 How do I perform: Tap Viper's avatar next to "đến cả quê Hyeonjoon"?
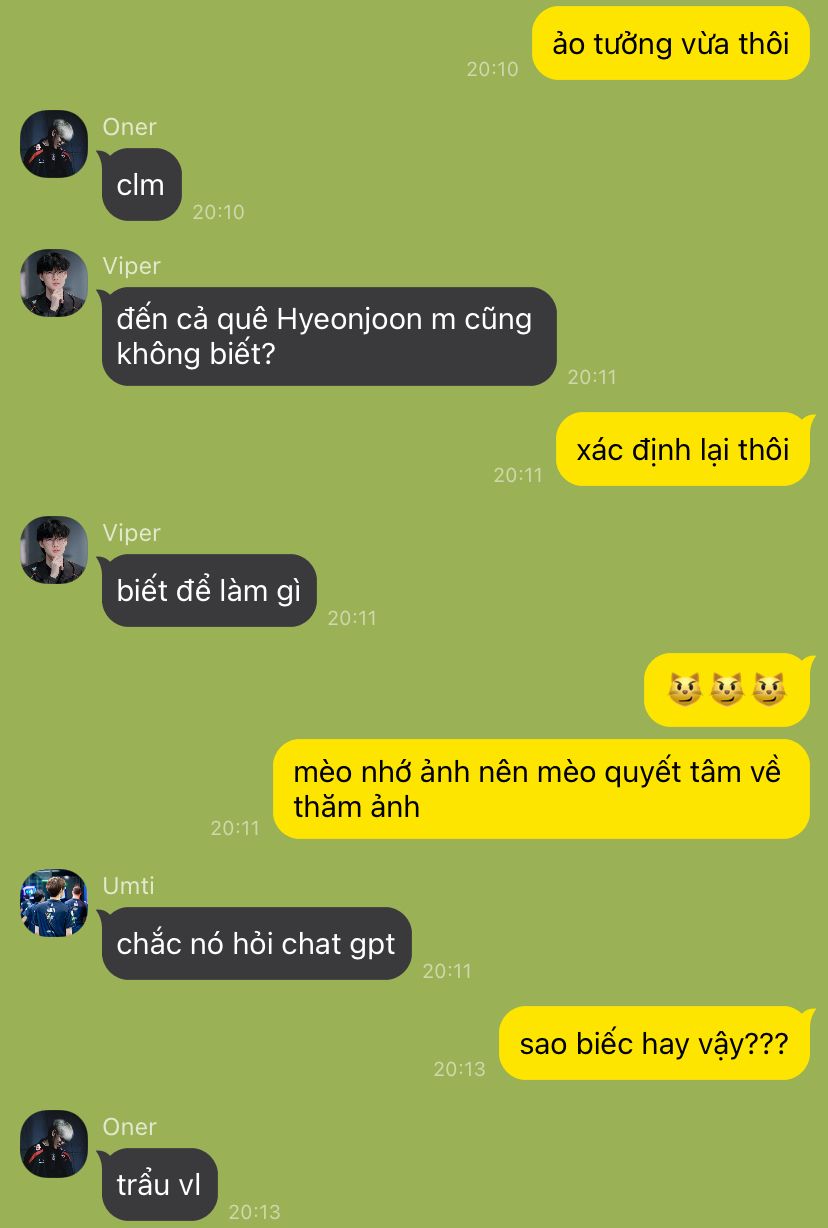pos(54,283)
